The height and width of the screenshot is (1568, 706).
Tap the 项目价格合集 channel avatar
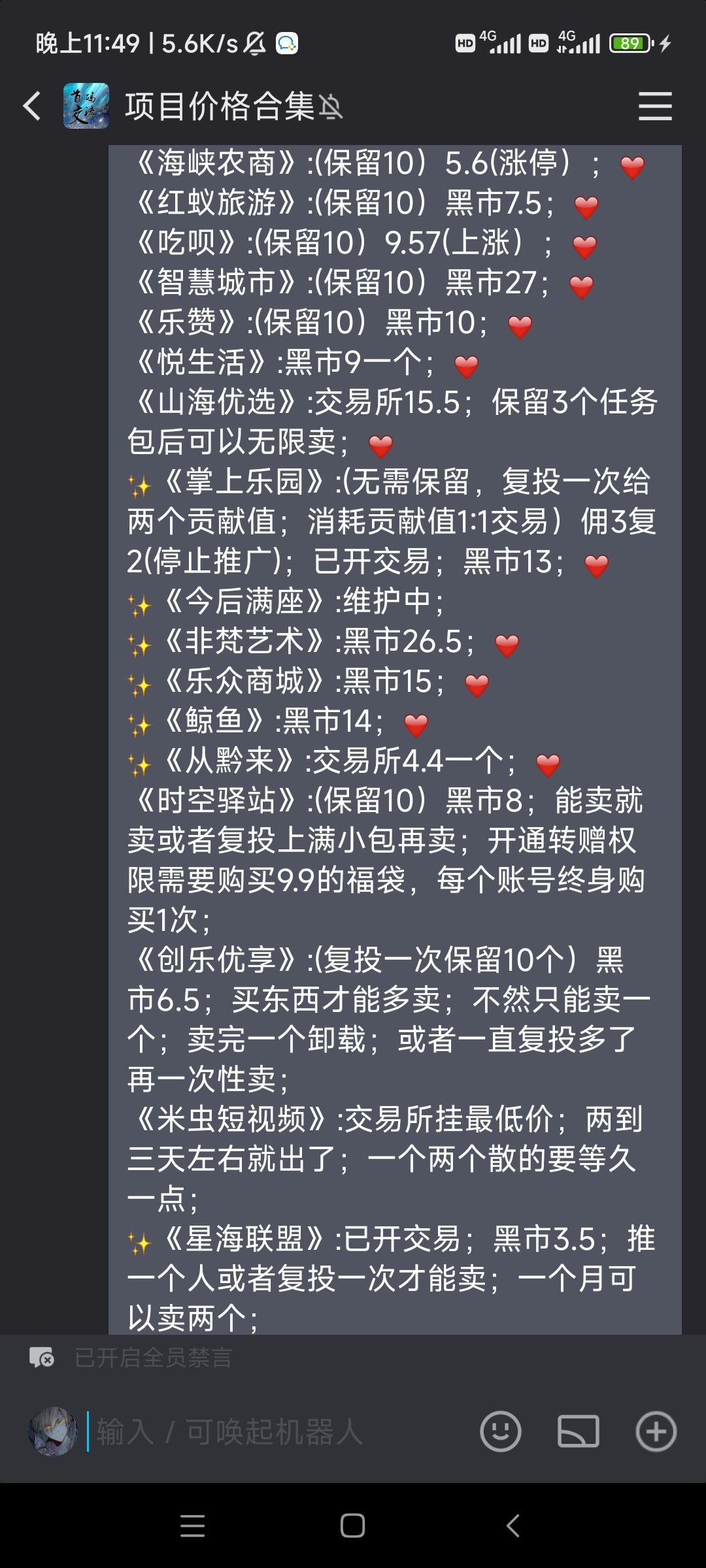[86, 106]
